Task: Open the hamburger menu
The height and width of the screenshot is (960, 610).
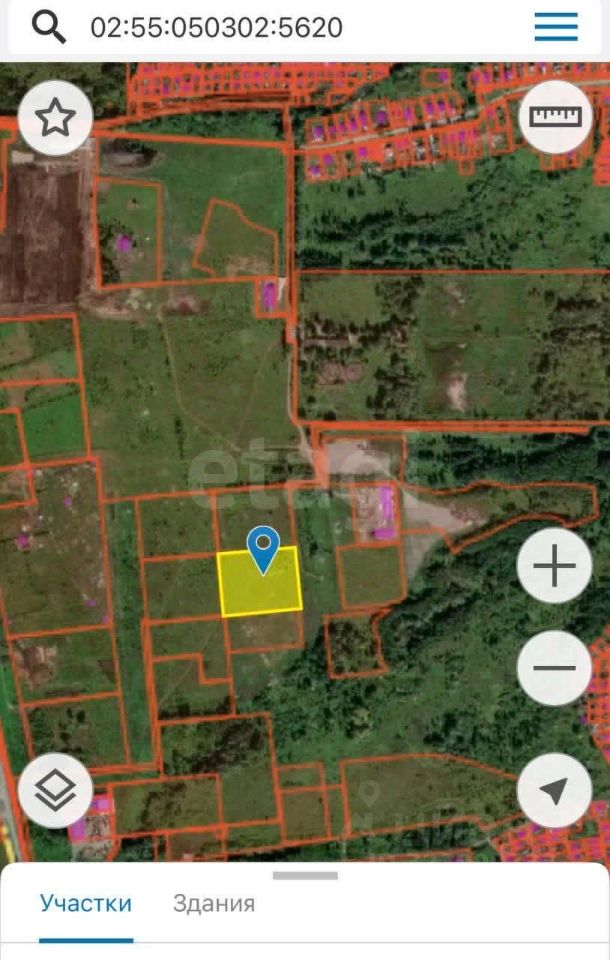Action: 556,27
